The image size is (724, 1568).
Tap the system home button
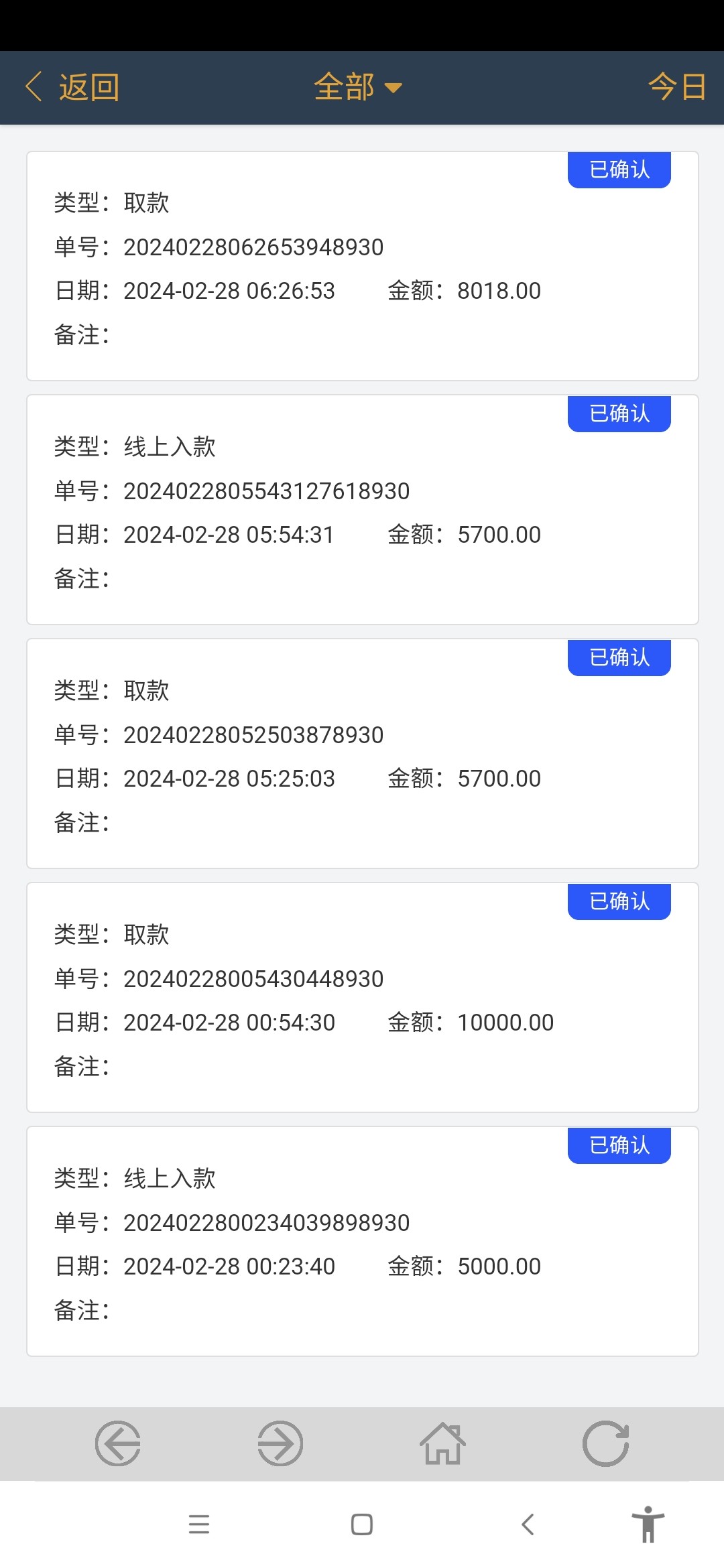[x=362, y=1524]
